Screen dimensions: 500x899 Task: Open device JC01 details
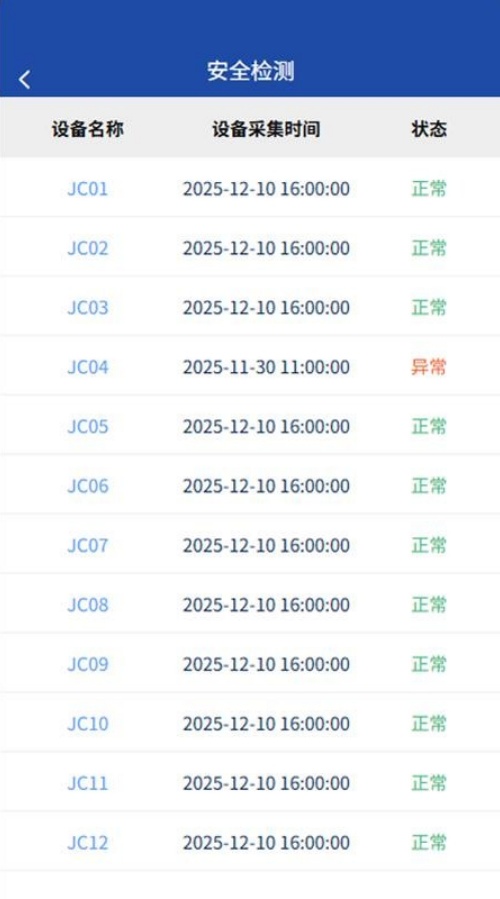pos(88,189)
